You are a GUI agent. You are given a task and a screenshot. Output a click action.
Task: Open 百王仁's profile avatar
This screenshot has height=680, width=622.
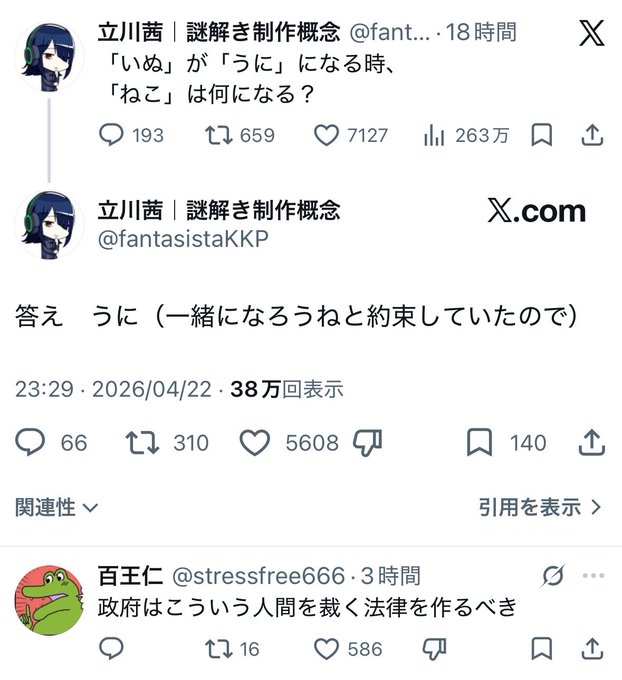(48, 600)
